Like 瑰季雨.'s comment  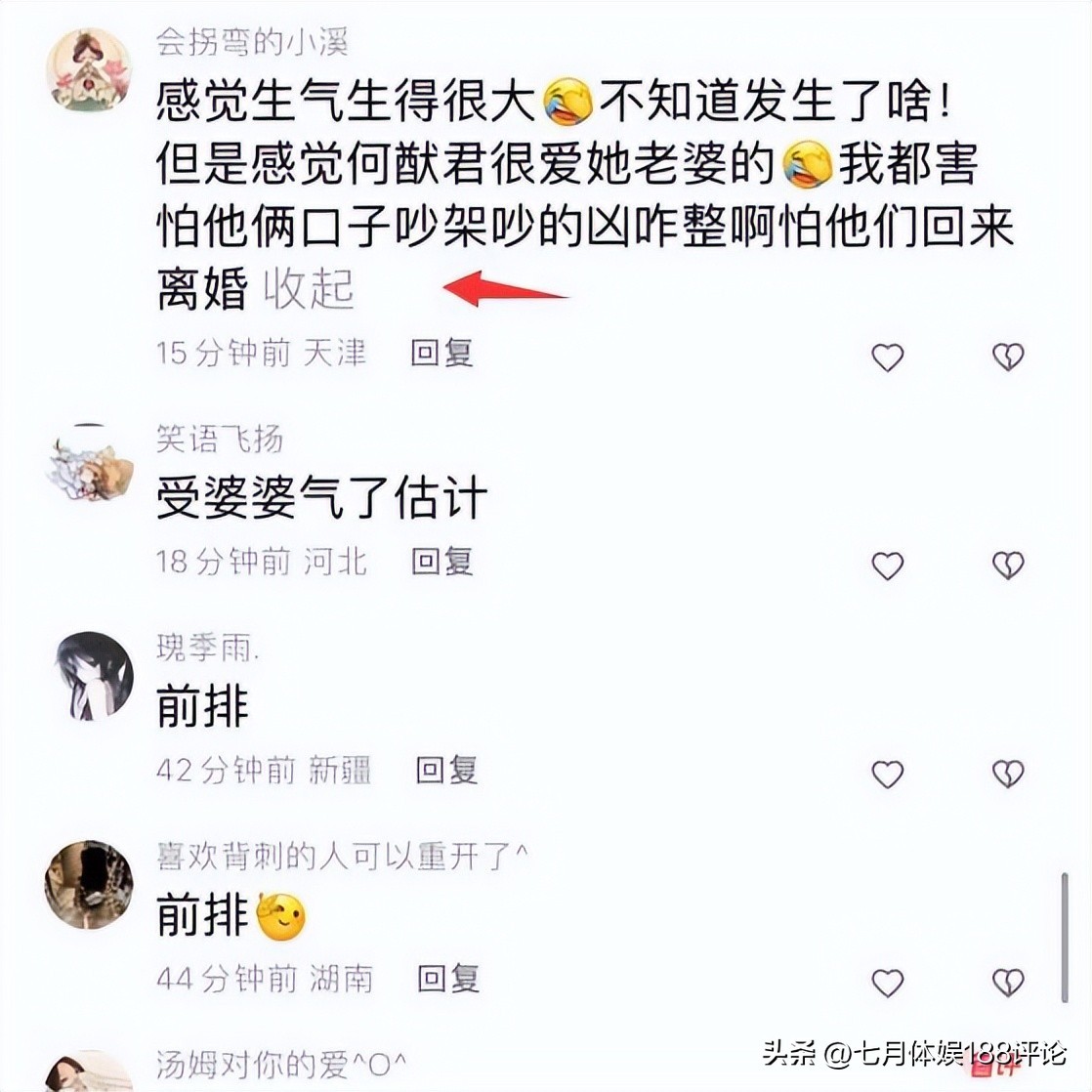point(887,775)
